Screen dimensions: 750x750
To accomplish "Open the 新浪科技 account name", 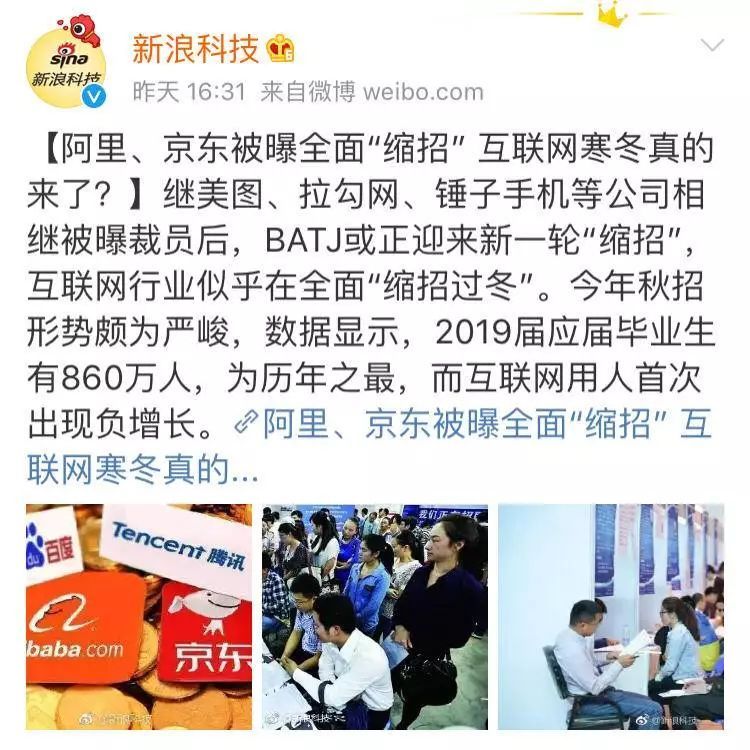I will click(195, 47).
